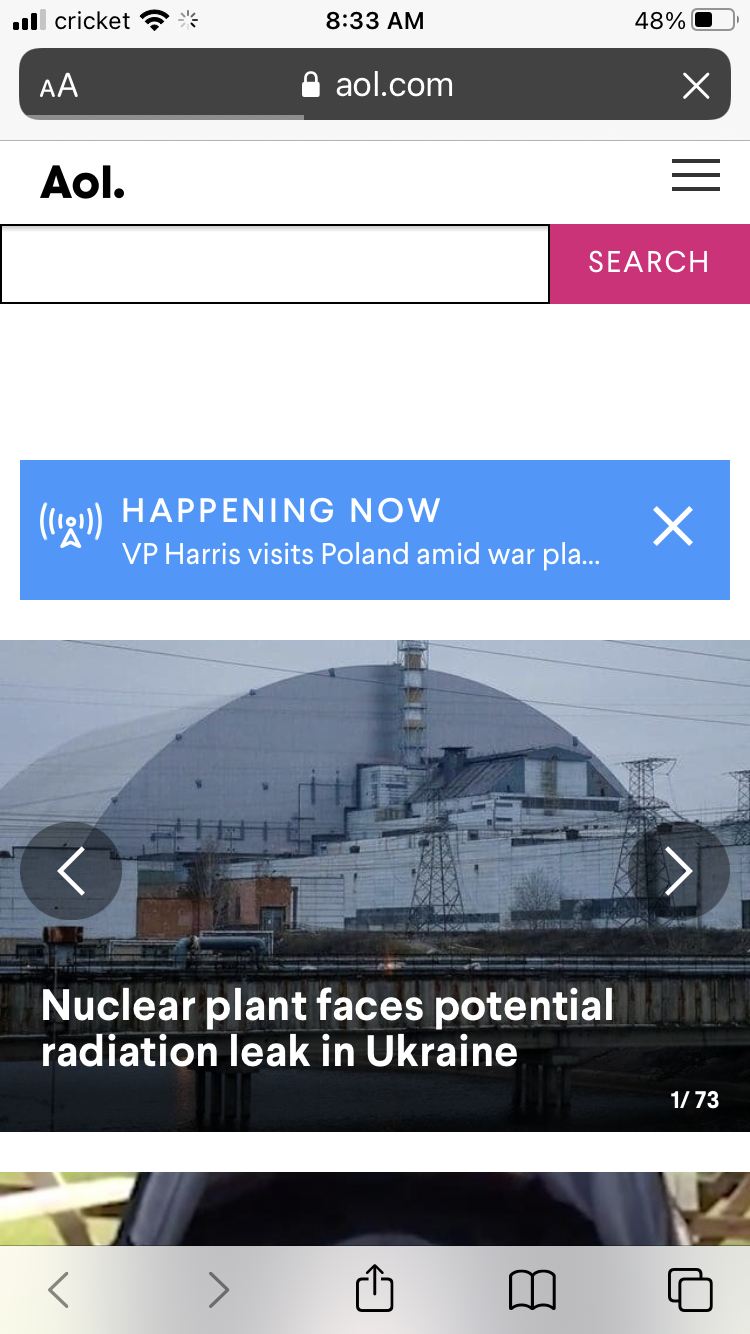View open Safari tabs

(x=690, y=1290)
